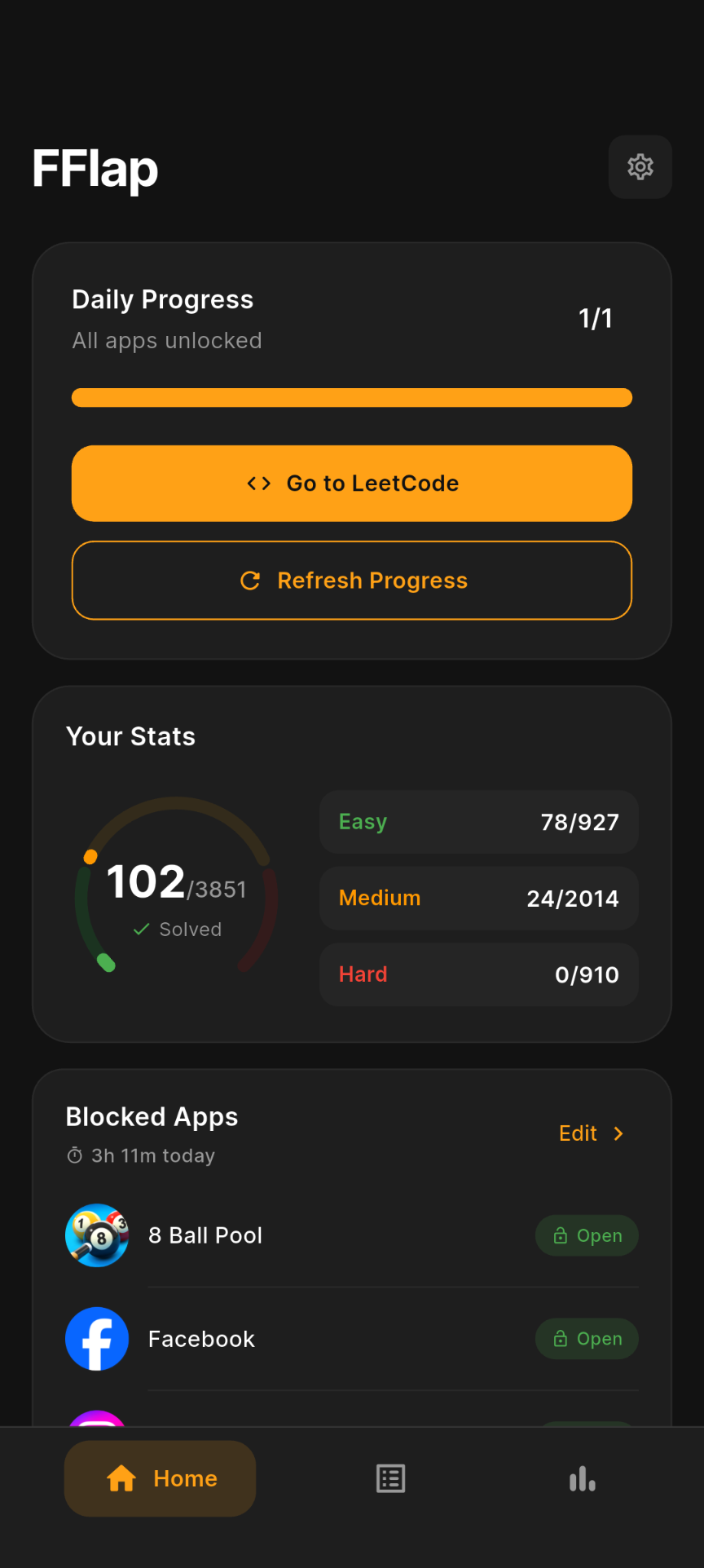Expand the Edit options with the chevron

(x=618, y=1133)
